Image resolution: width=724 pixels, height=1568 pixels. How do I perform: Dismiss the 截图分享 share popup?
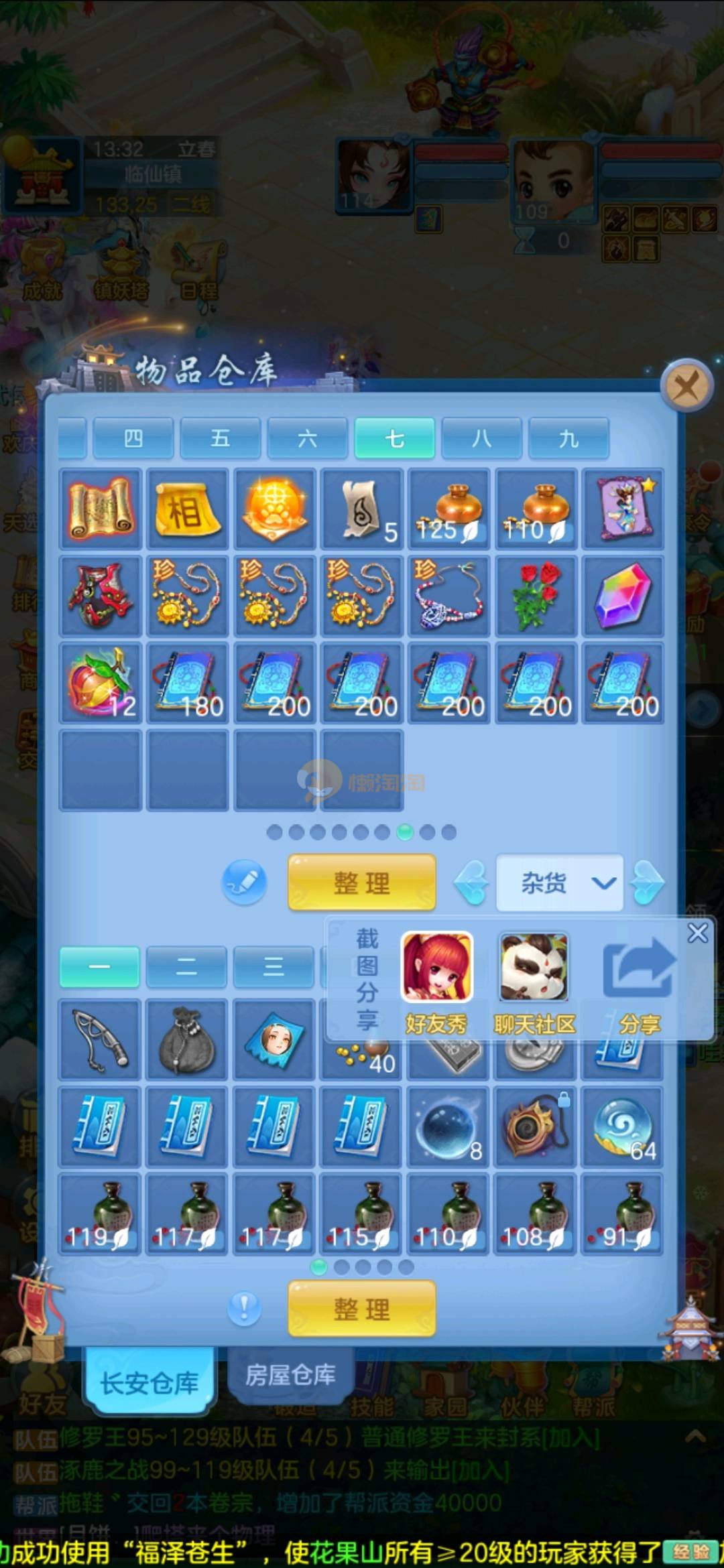coord(697,933)
